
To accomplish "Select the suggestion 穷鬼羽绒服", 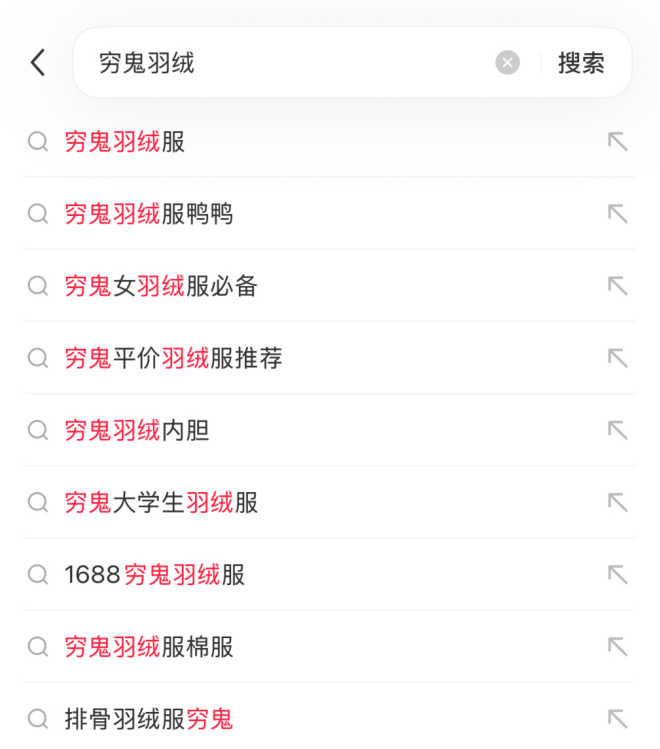I will [126, 142].
